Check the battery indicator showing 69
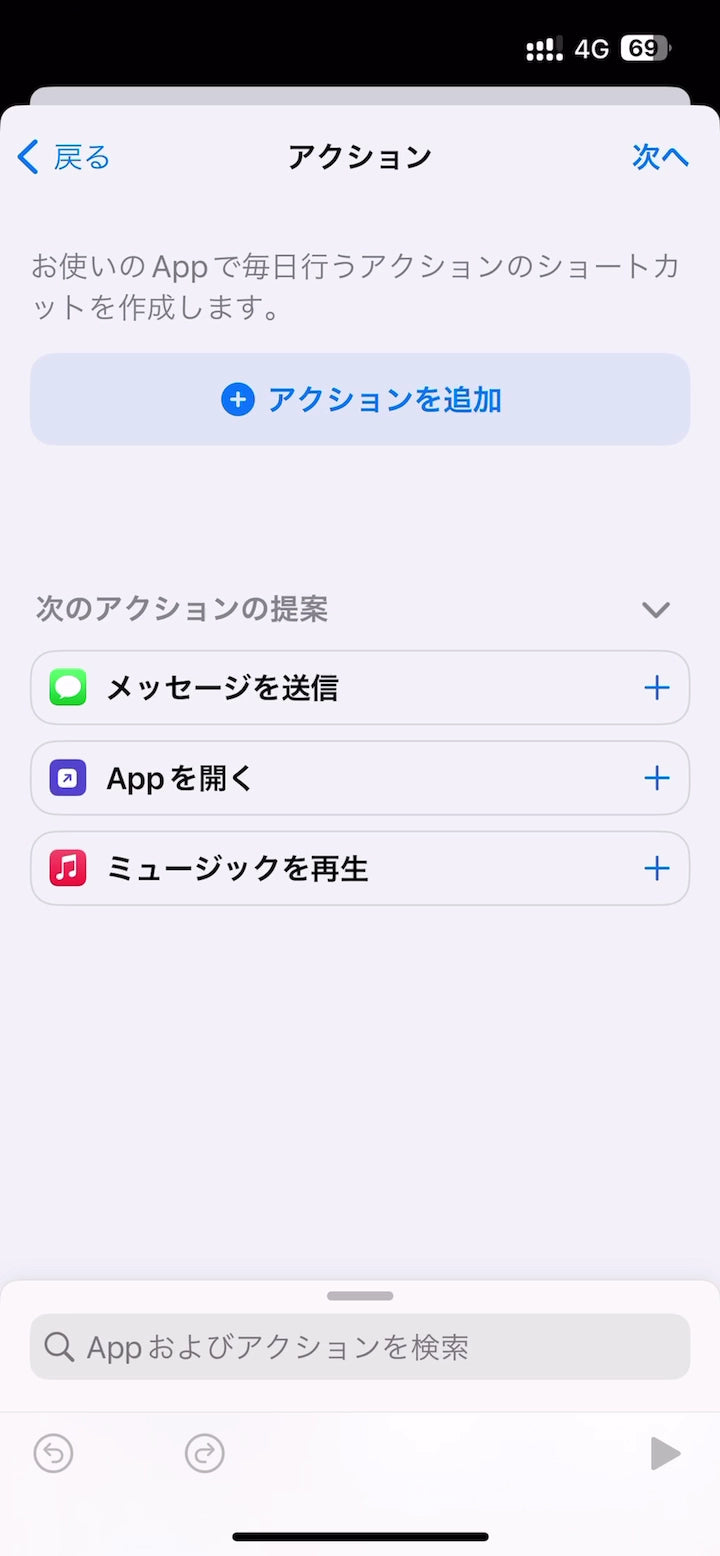The image size is (720, 1556). 640,48
